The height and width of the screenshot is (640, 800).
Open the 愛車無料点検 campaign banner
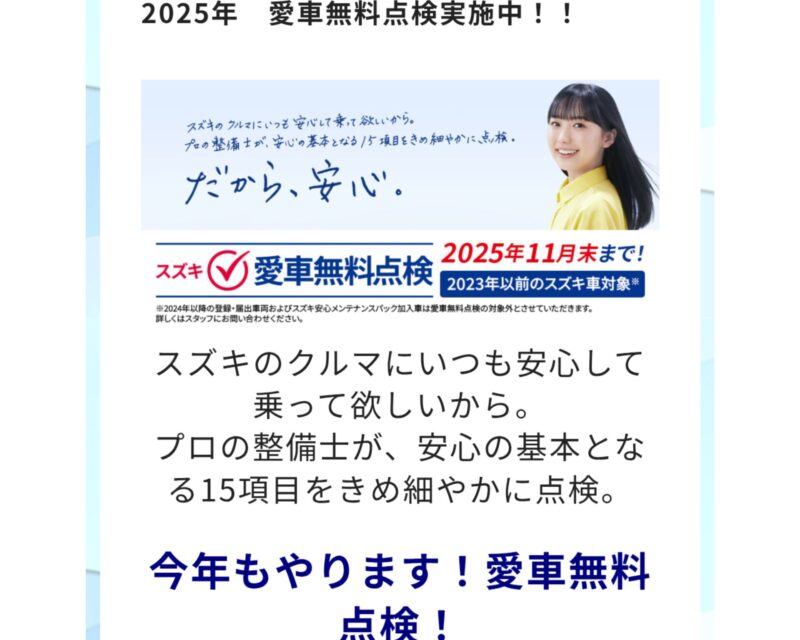400,200
